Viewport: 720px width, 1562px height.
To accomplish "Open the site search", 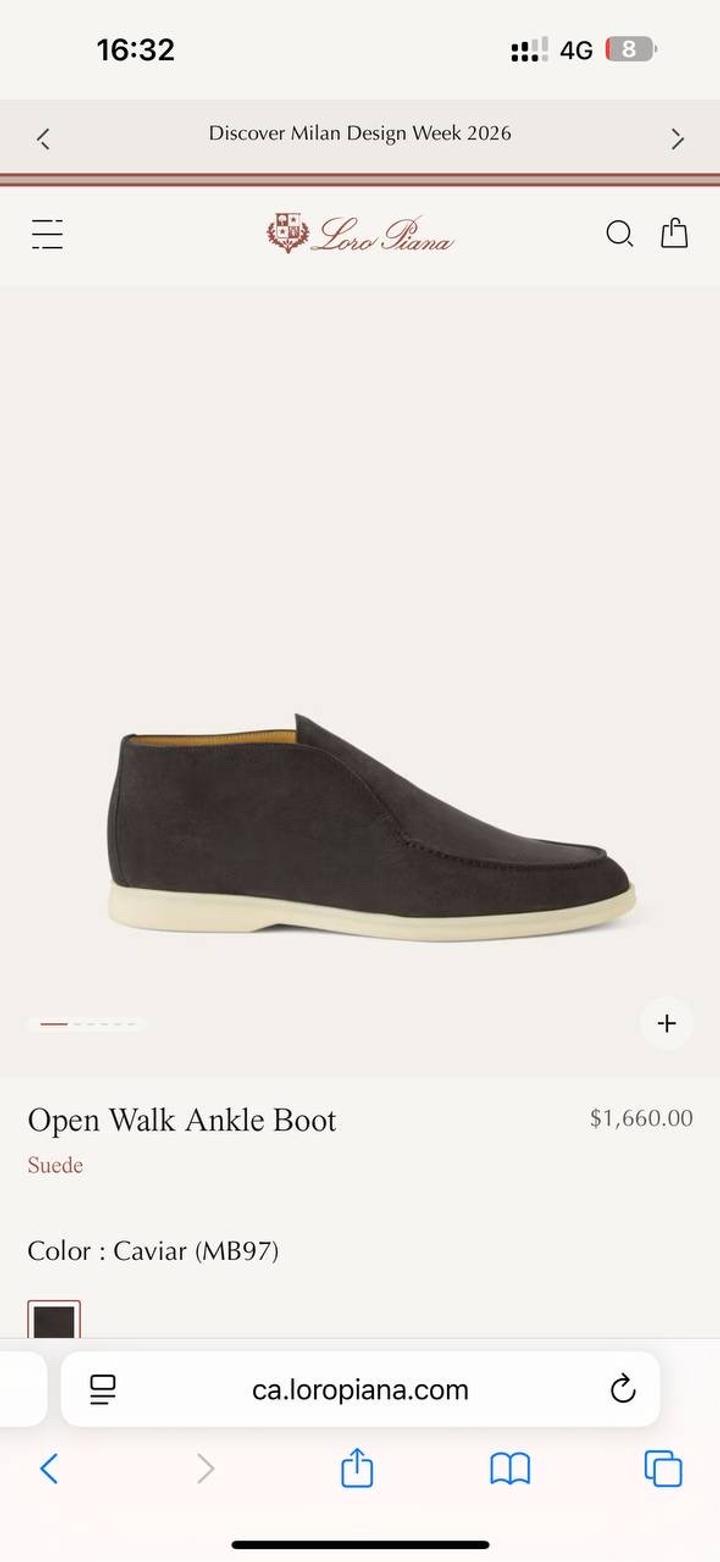I will [619, 234].
